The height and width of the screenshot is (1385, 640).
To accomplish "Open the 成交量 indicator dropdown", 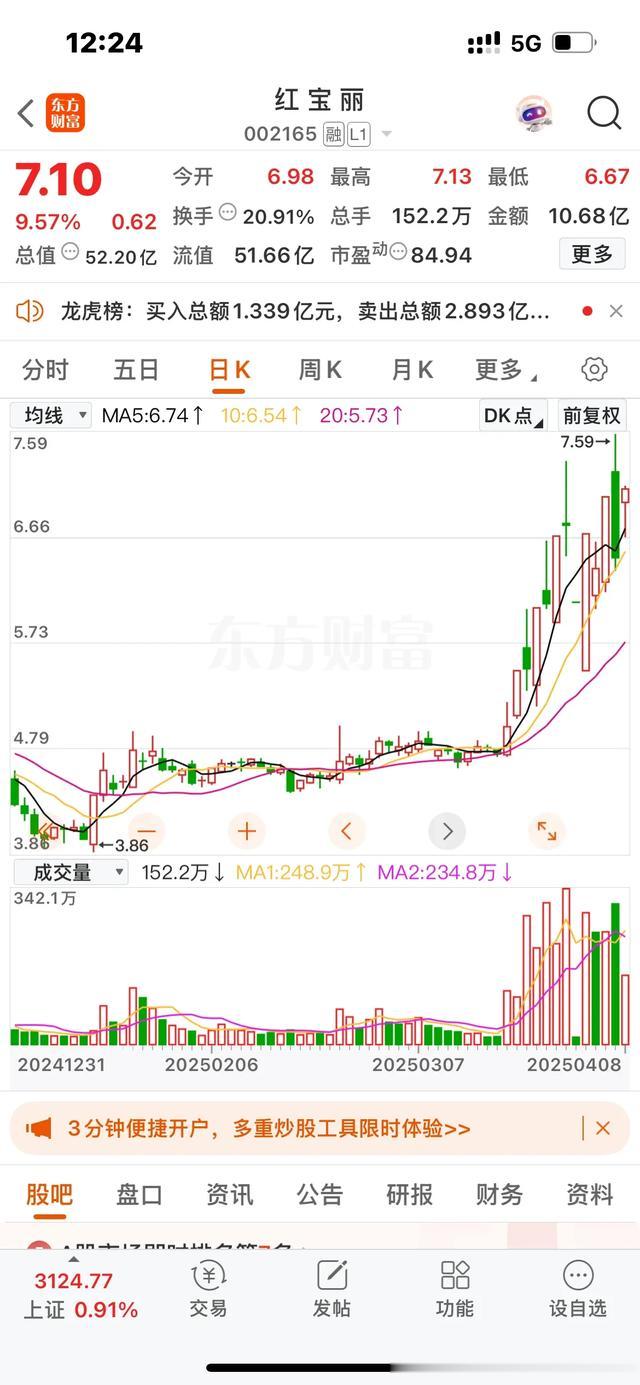I will (70, 872).
